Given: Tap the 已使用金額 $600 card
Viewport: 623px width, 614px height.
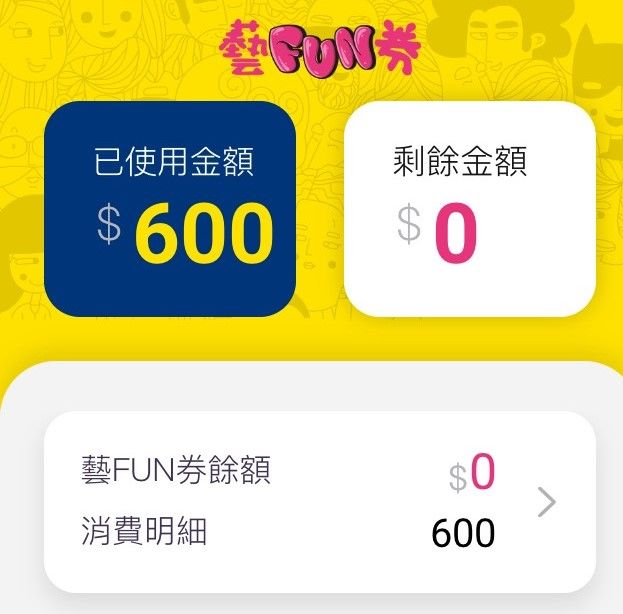Looking at the screenshot, I should 169,208.
